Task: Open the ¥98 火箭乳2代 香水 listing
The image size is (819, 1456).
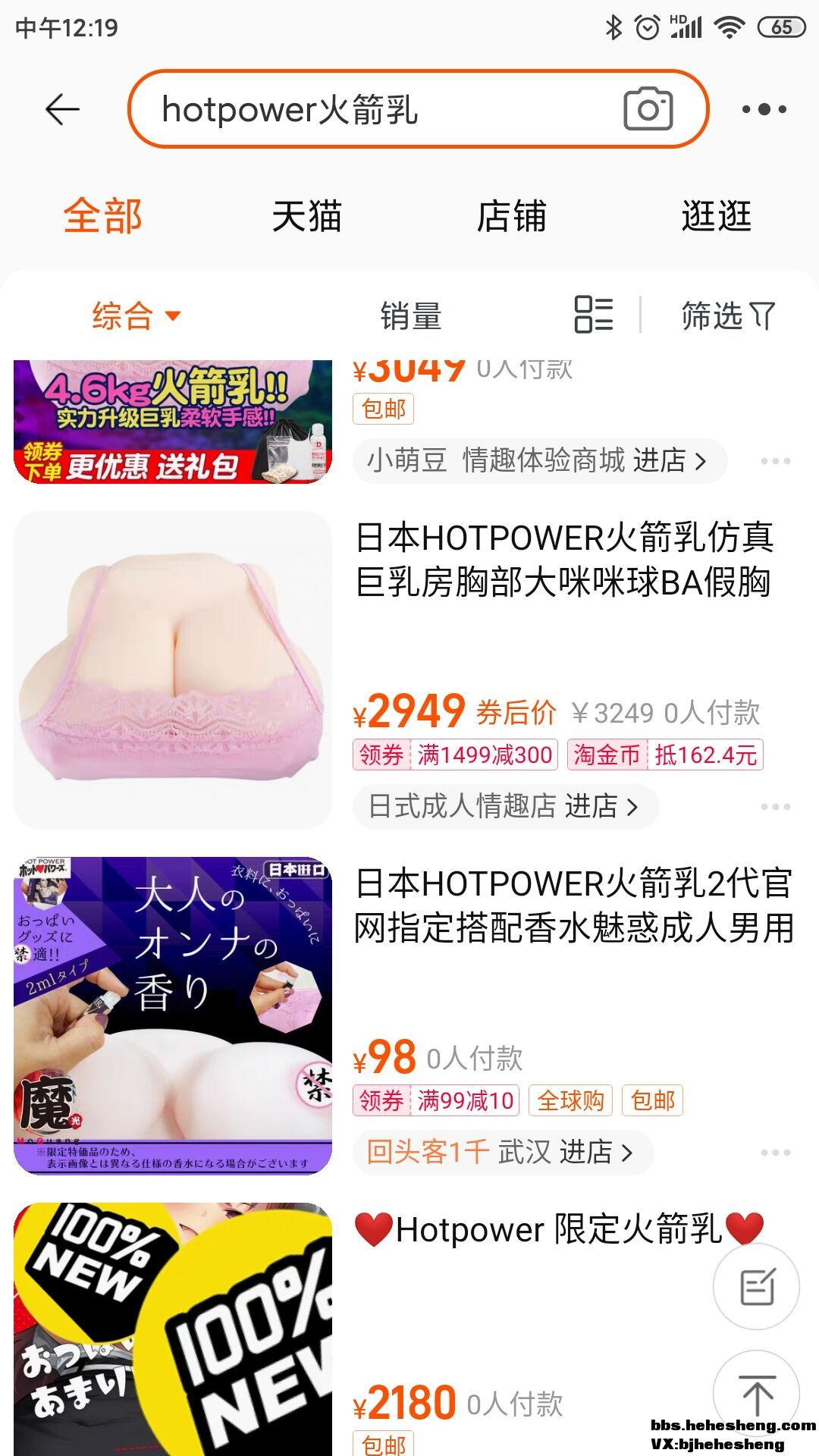Action: (573, 905)
